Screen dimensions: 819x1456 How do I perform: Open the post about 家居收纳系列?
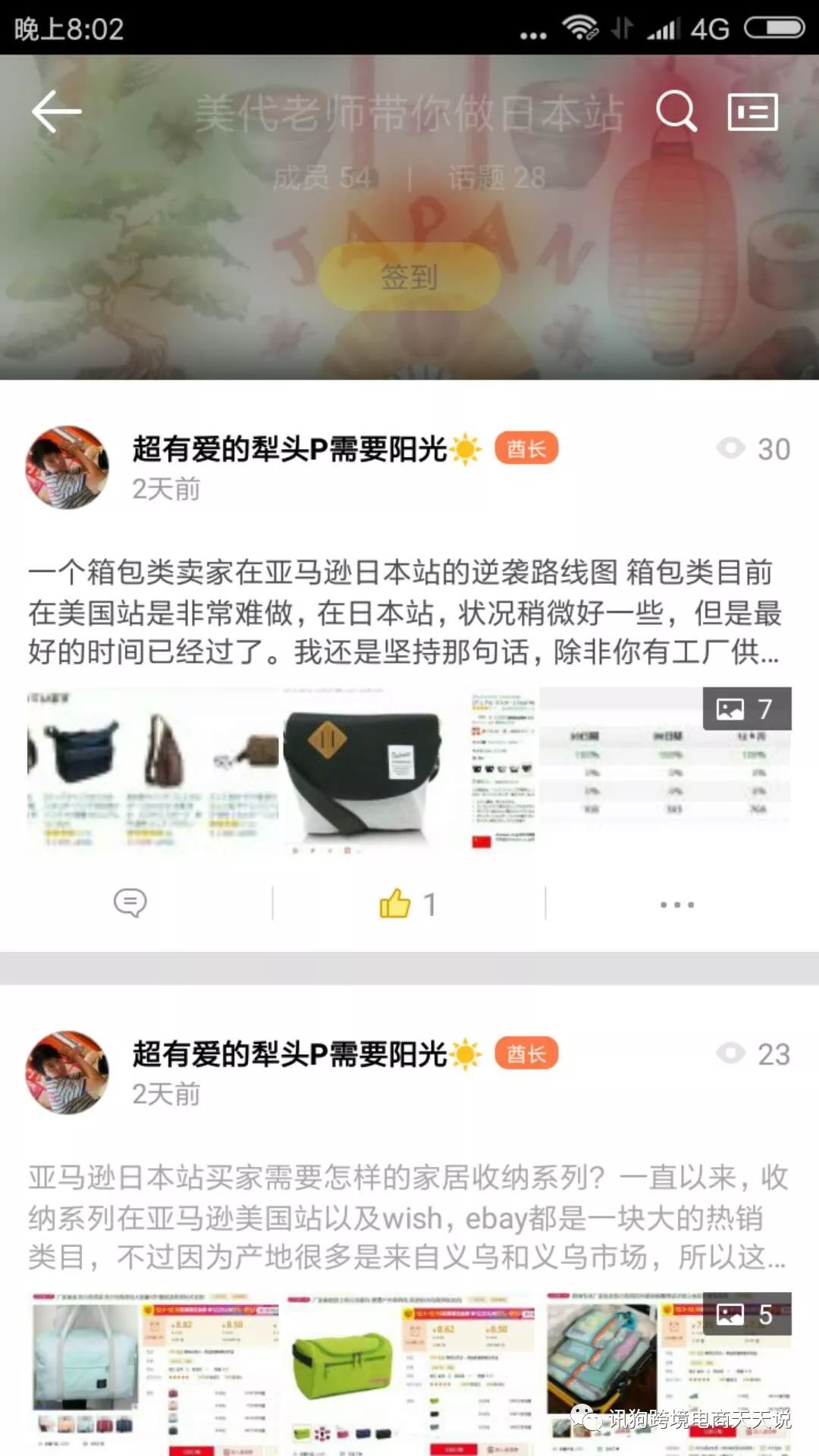[406, 1217]
